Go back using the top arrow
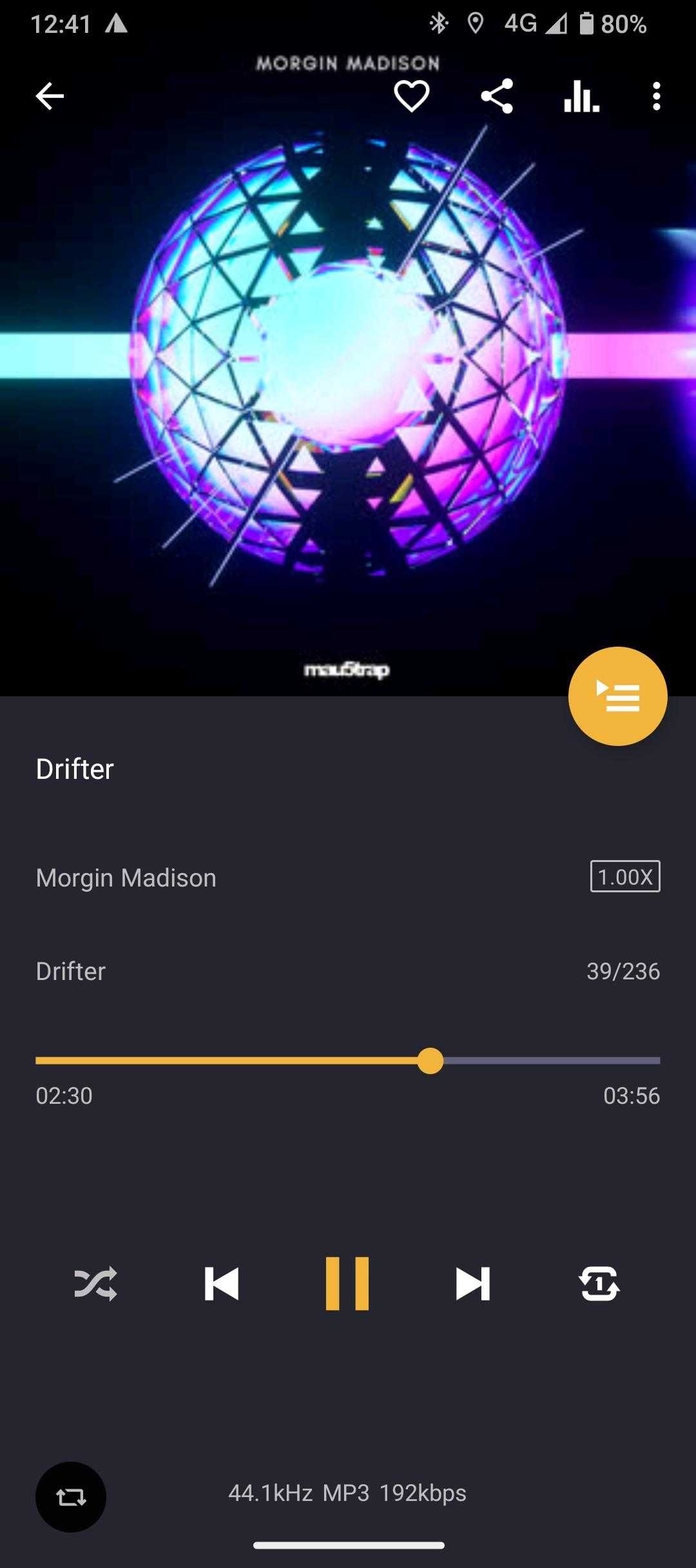This screenshot has width=696, height=1568. pos(50,97)
